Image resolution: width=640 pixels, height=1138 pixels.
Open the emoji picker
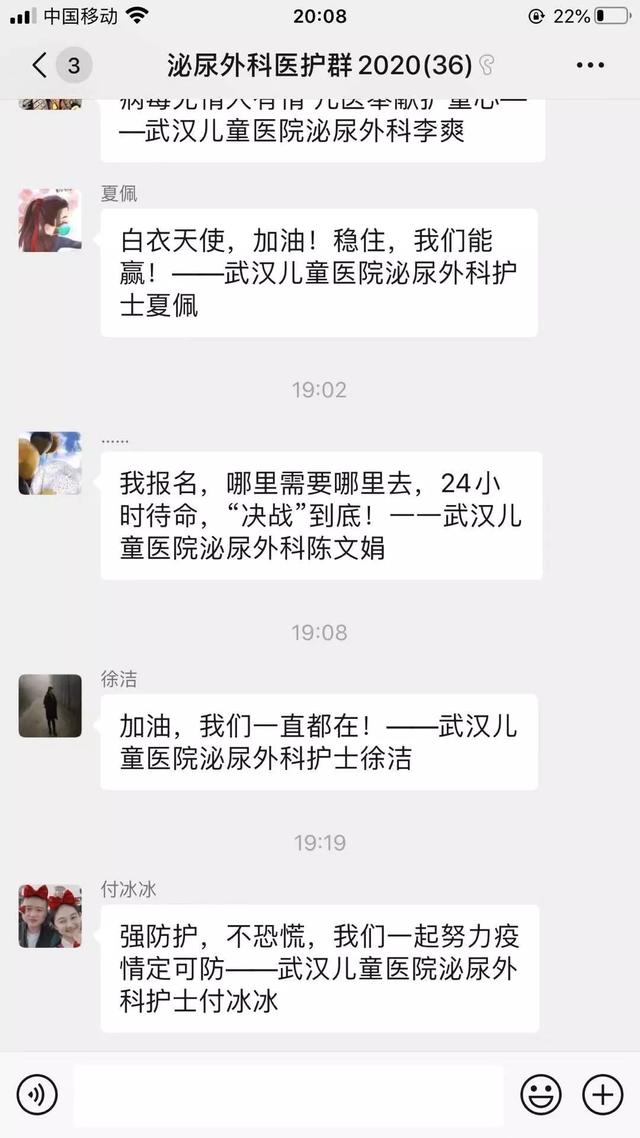(541, 1094)
